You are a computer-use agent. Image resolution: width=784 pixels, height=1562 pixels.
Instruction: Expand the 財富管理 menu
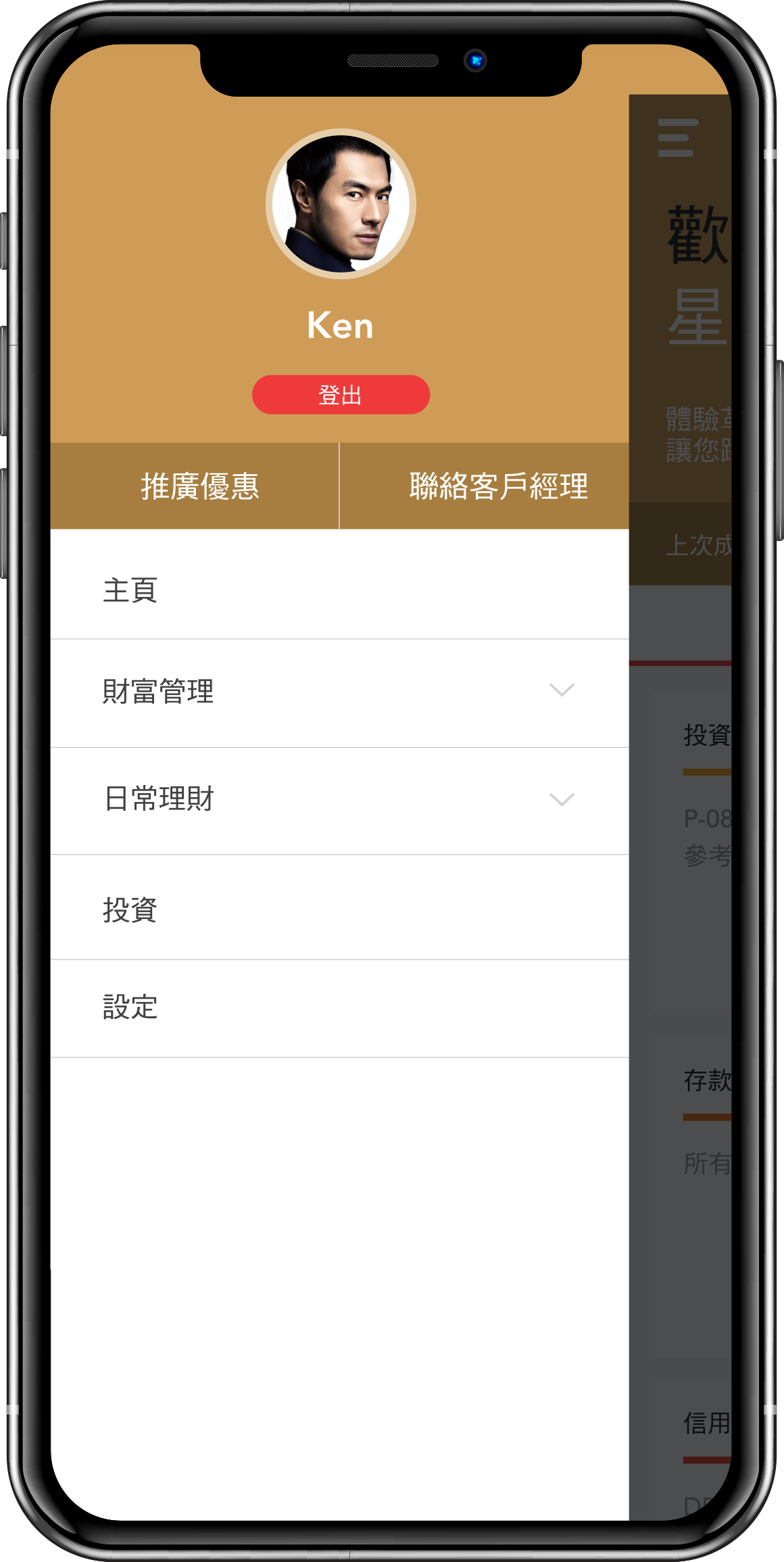[x=561, y=690]
